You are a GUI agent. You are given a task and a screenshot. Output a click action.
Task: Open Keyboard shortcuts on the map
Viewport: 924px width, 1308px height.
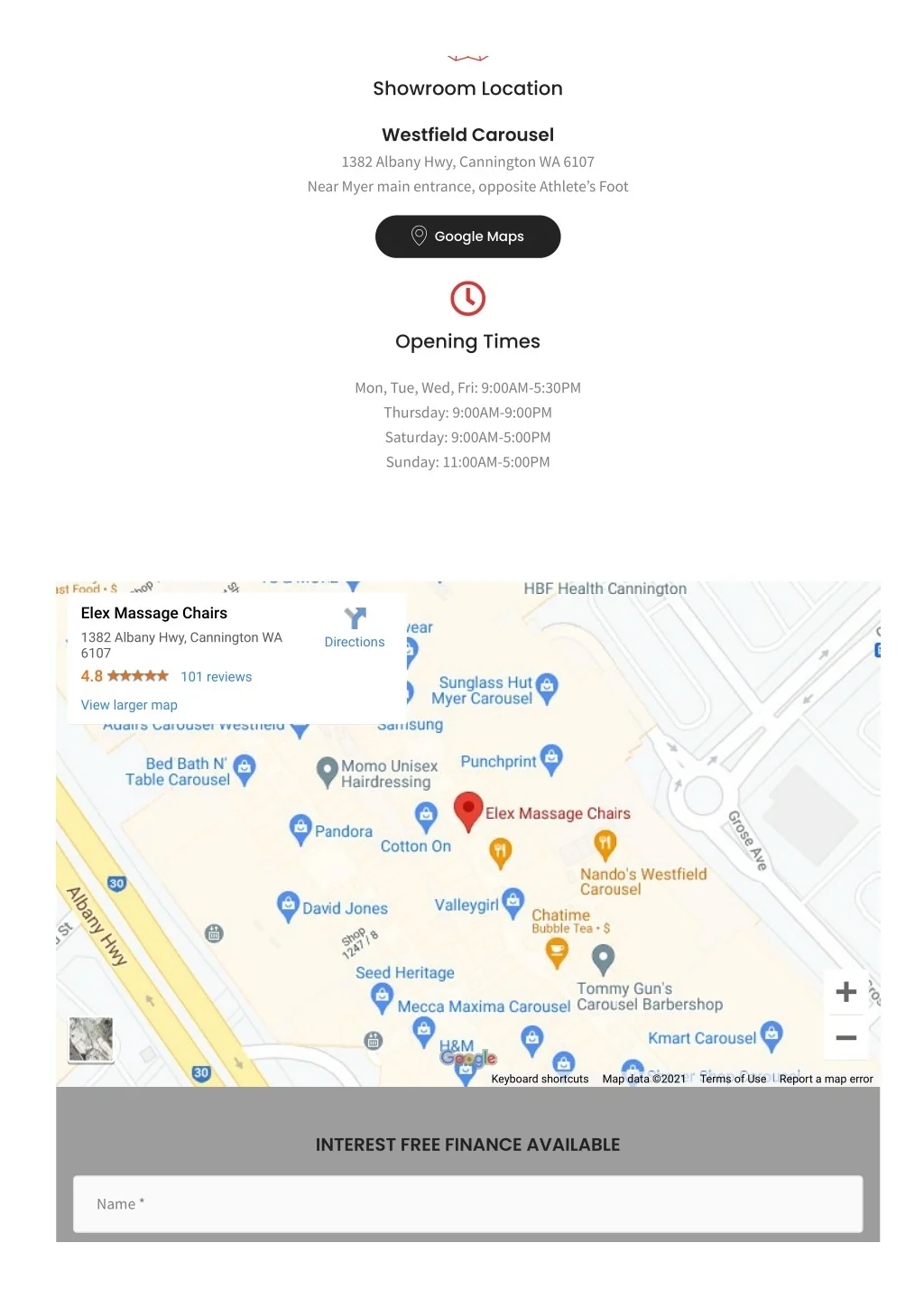[x=540, y=1079]
